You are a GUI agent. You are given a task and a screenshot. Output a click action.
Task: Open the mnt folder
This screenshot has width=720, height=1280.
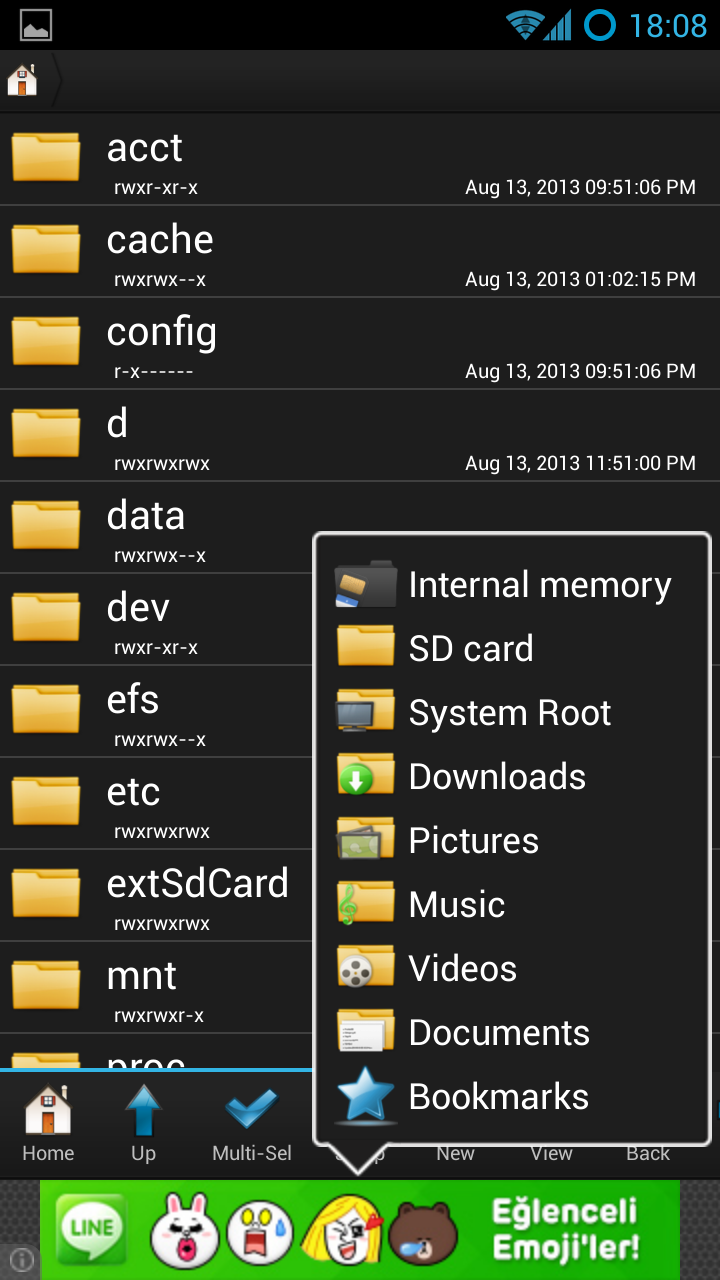160,988
